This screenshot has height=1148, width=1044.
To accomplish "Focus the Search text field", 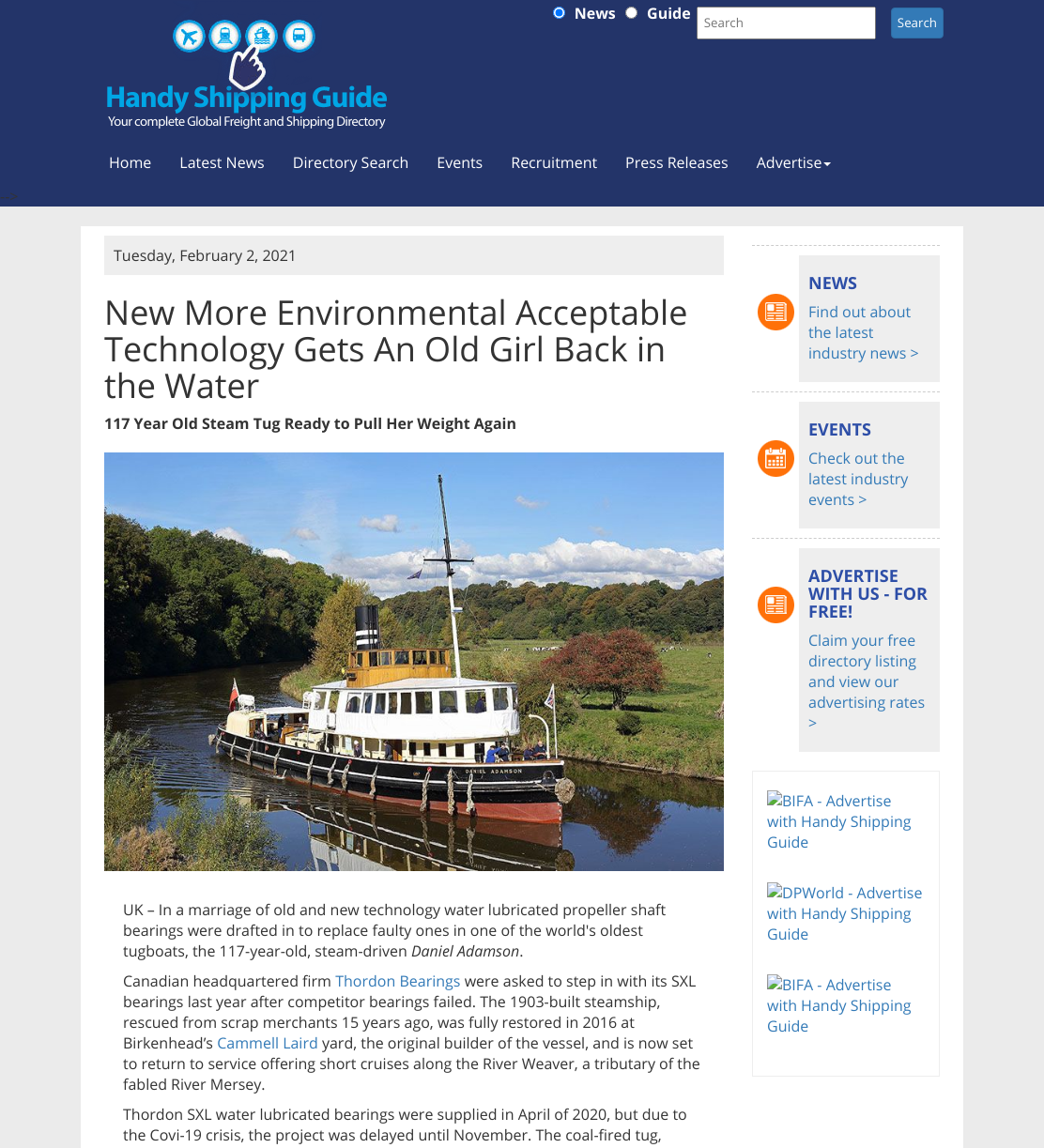I will (786, 23).
